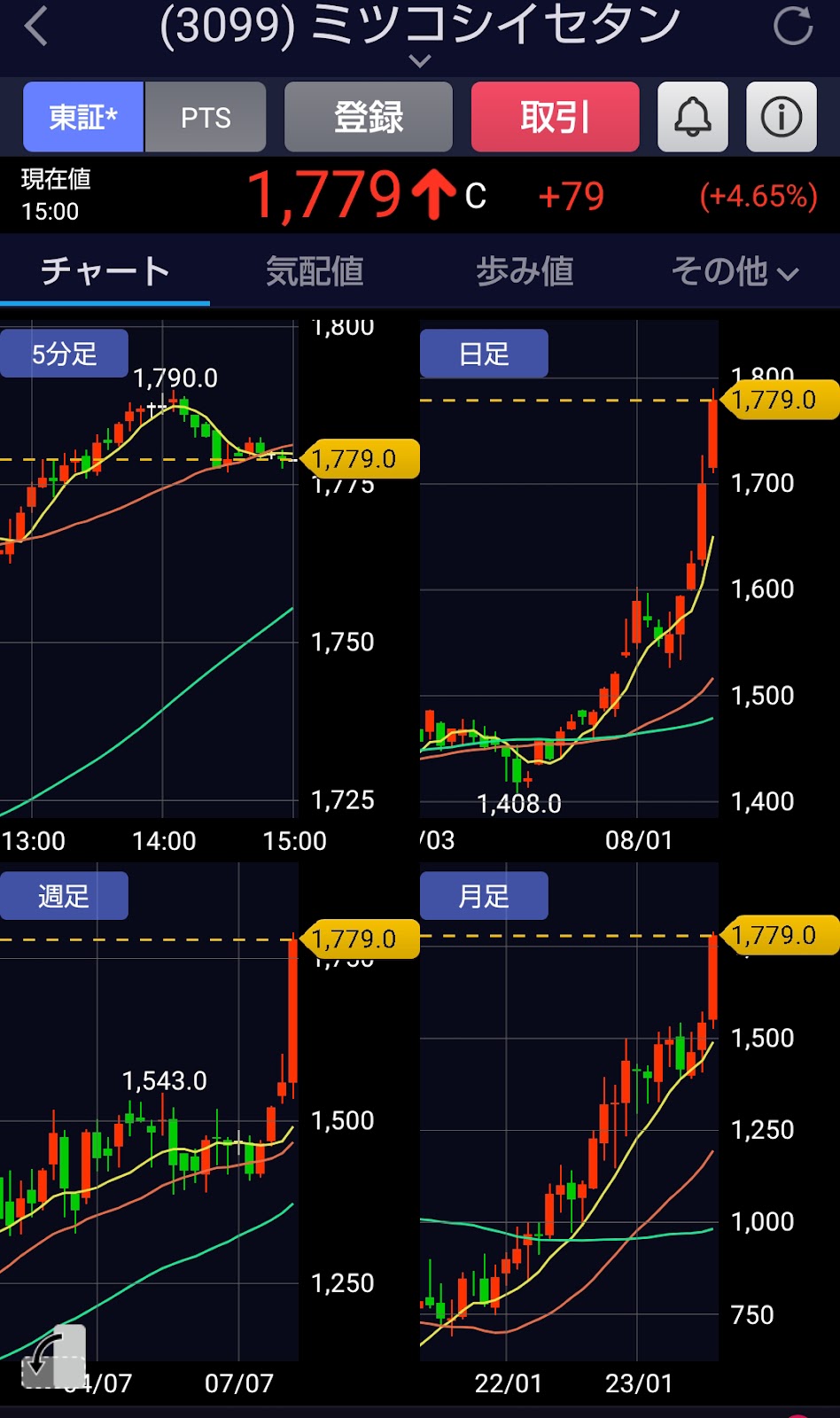The width and height of the screenshot is (840, 1418).
Task: Open the 5分足 chart
Action: [x=64, y=354]
